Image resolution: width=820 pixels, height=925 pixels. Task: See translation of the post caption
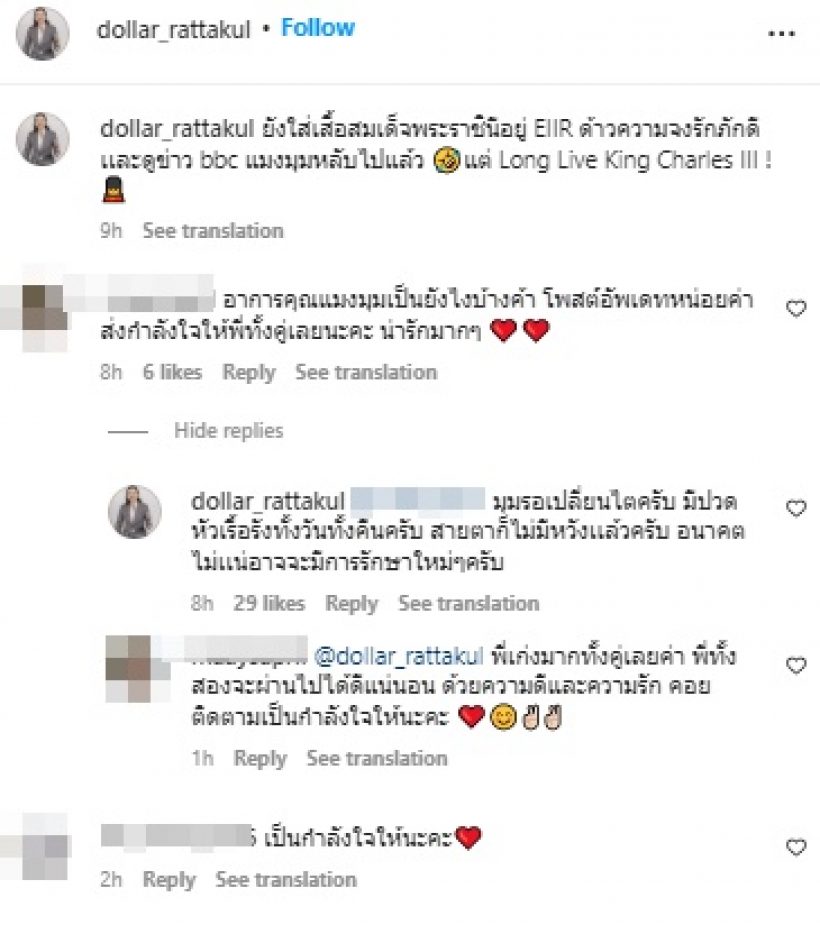pyautogui.click(x=212, y=230)
